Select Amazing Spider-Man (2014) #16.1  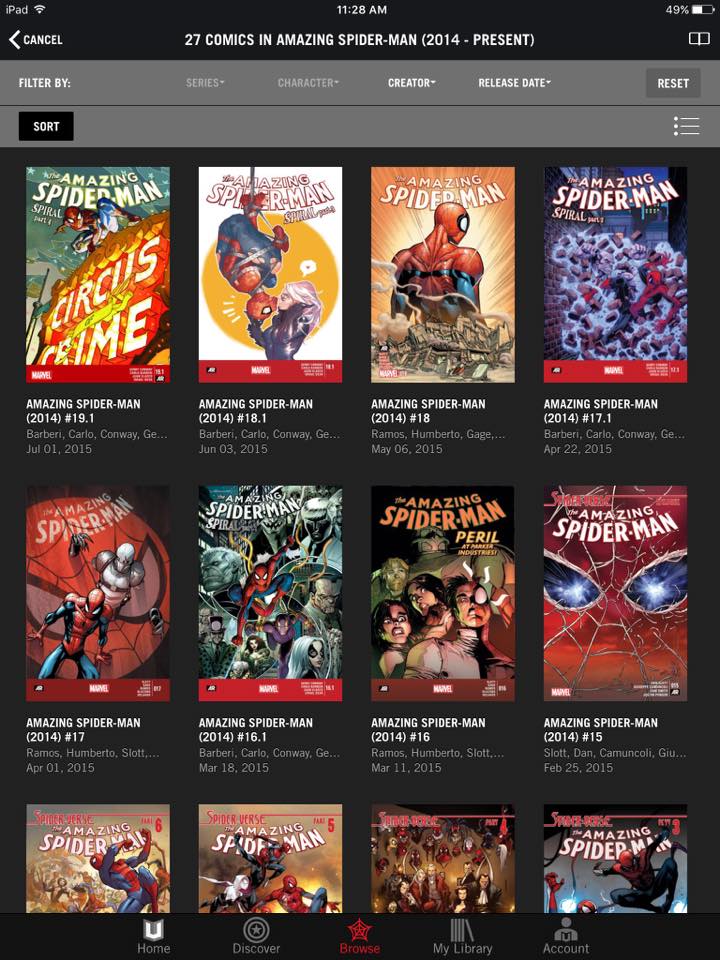[x=270, y=594]
